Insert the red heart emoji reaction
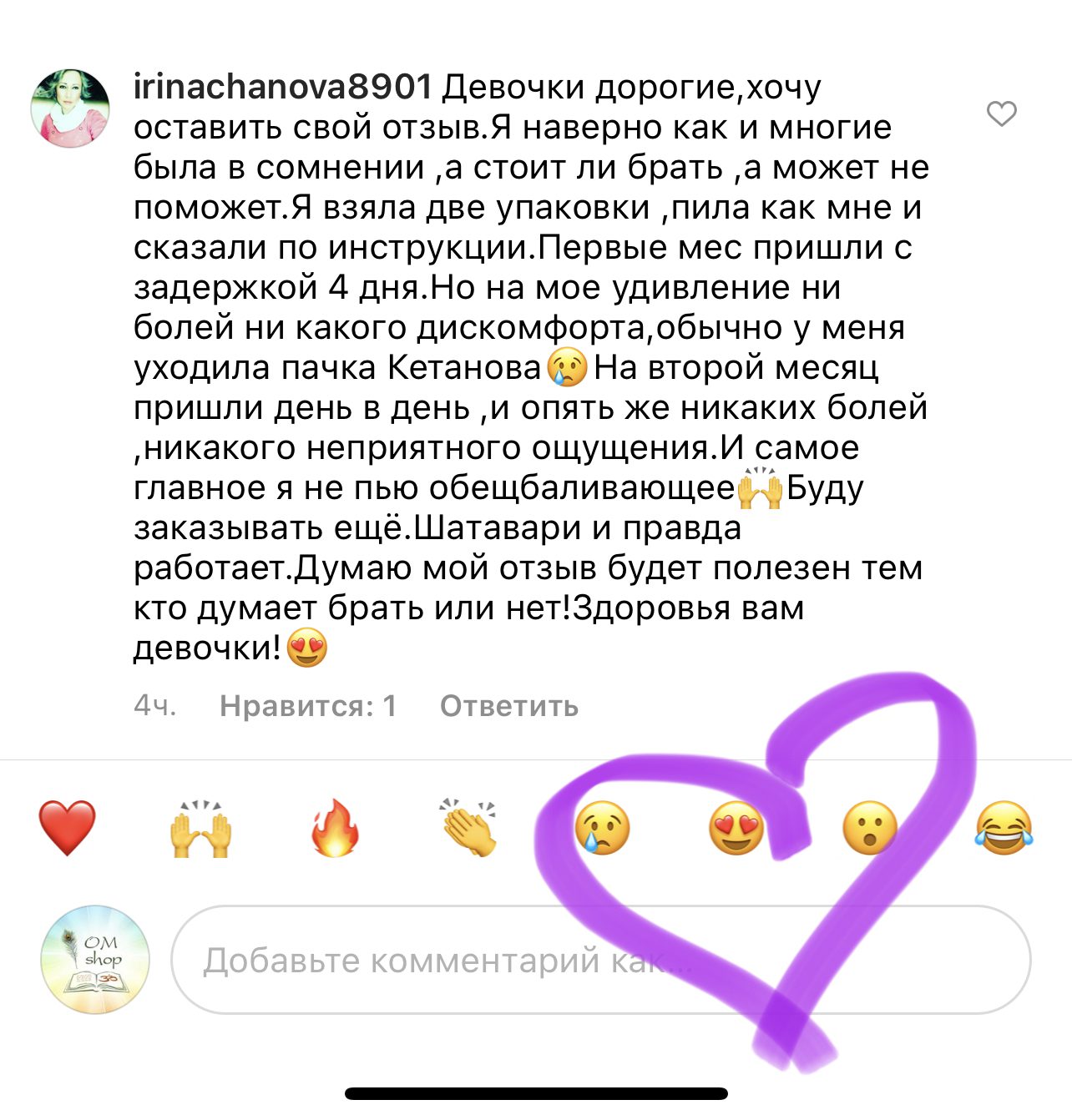This screenshot has width=1072, height=1120. [68, 827]
